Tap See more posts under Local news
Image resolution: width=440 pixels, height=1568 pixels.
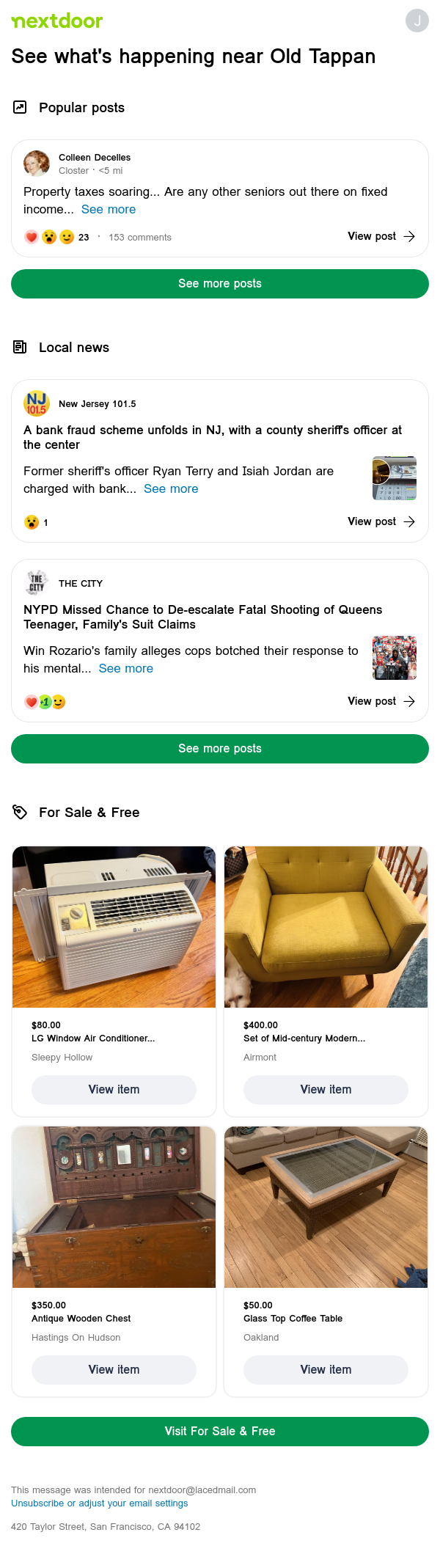pos(220,749)
